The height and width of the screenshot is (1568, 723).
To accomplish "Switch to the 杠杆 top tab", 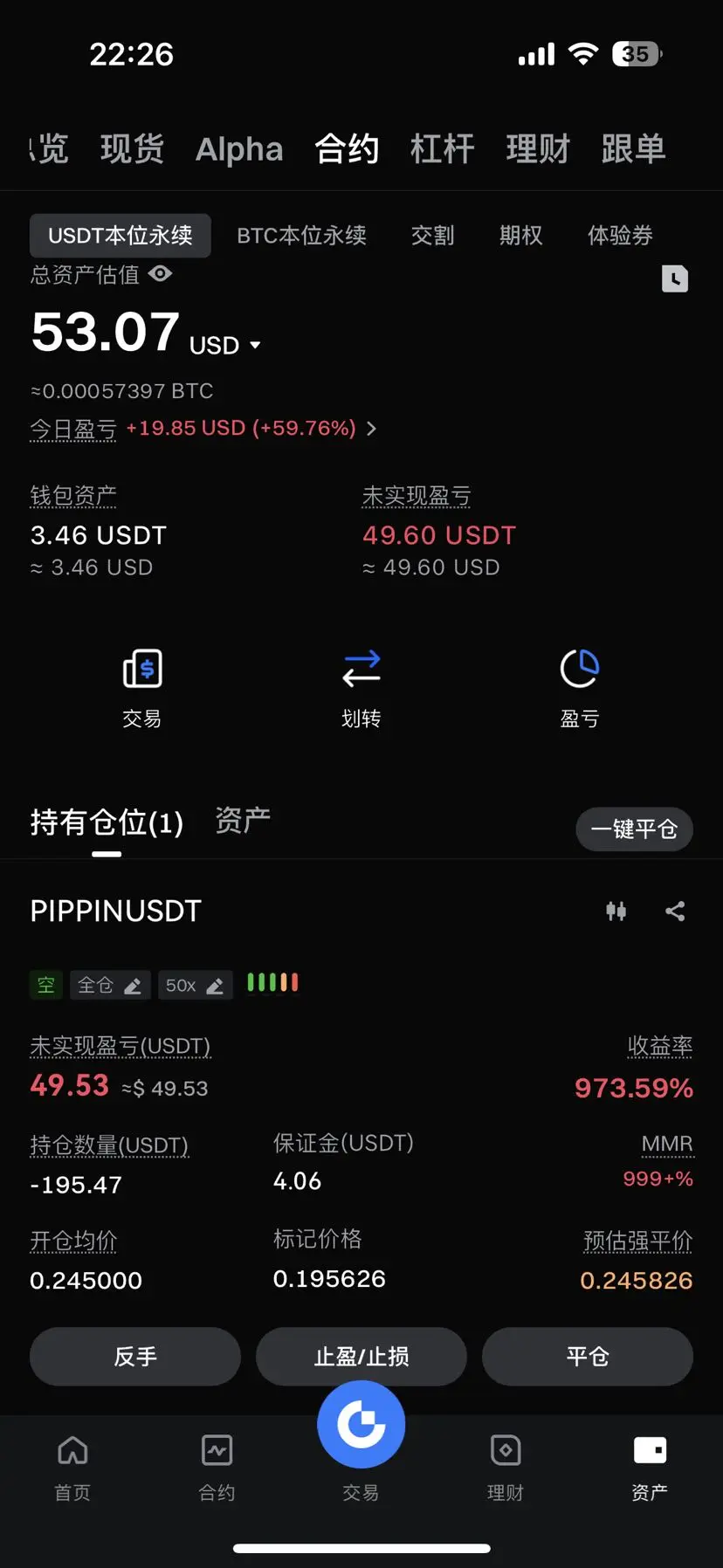I will pos(442,148).
